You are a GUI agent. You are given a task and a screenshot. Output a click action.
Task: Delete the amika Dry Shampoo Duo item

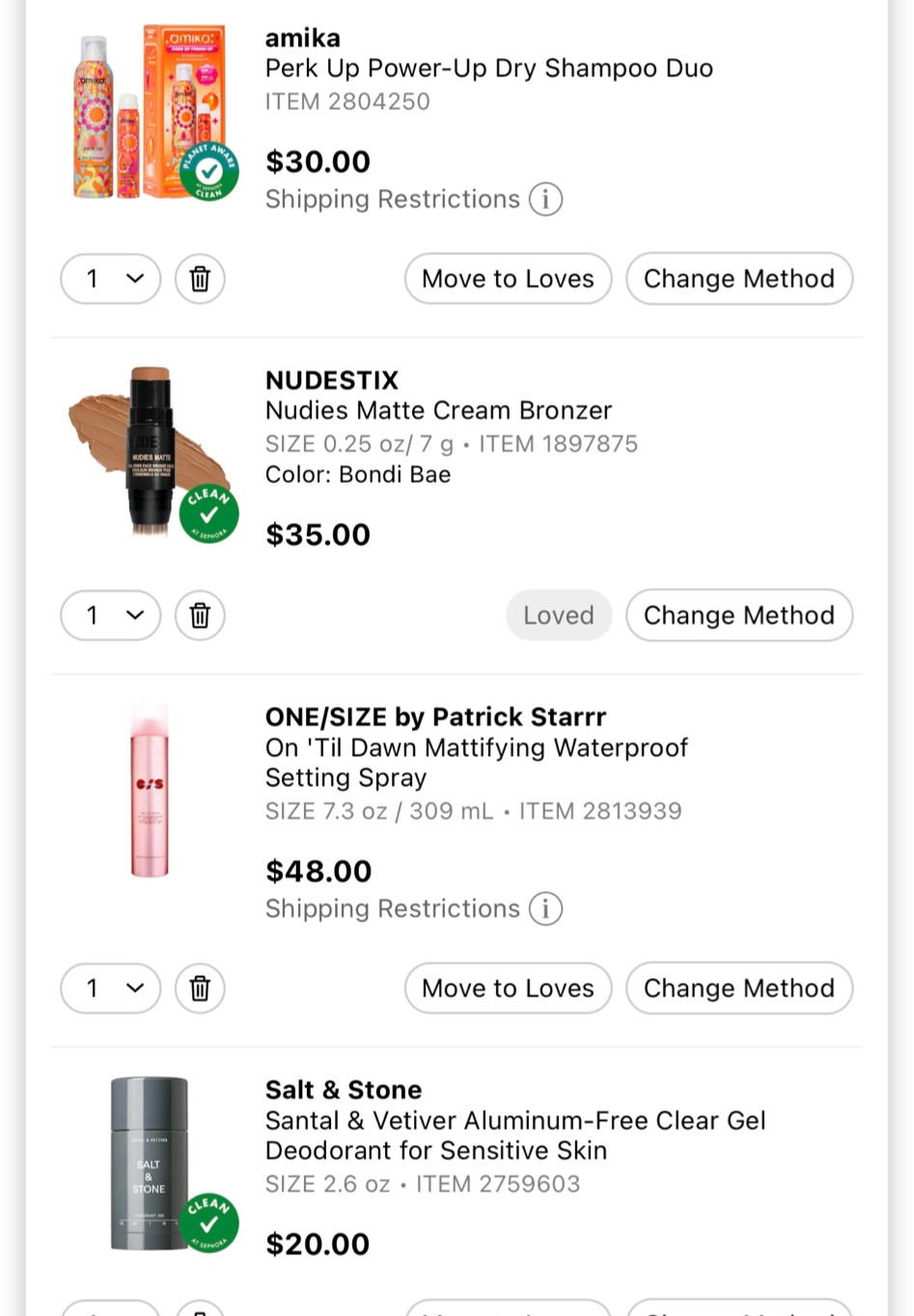(x=199, y=278)
